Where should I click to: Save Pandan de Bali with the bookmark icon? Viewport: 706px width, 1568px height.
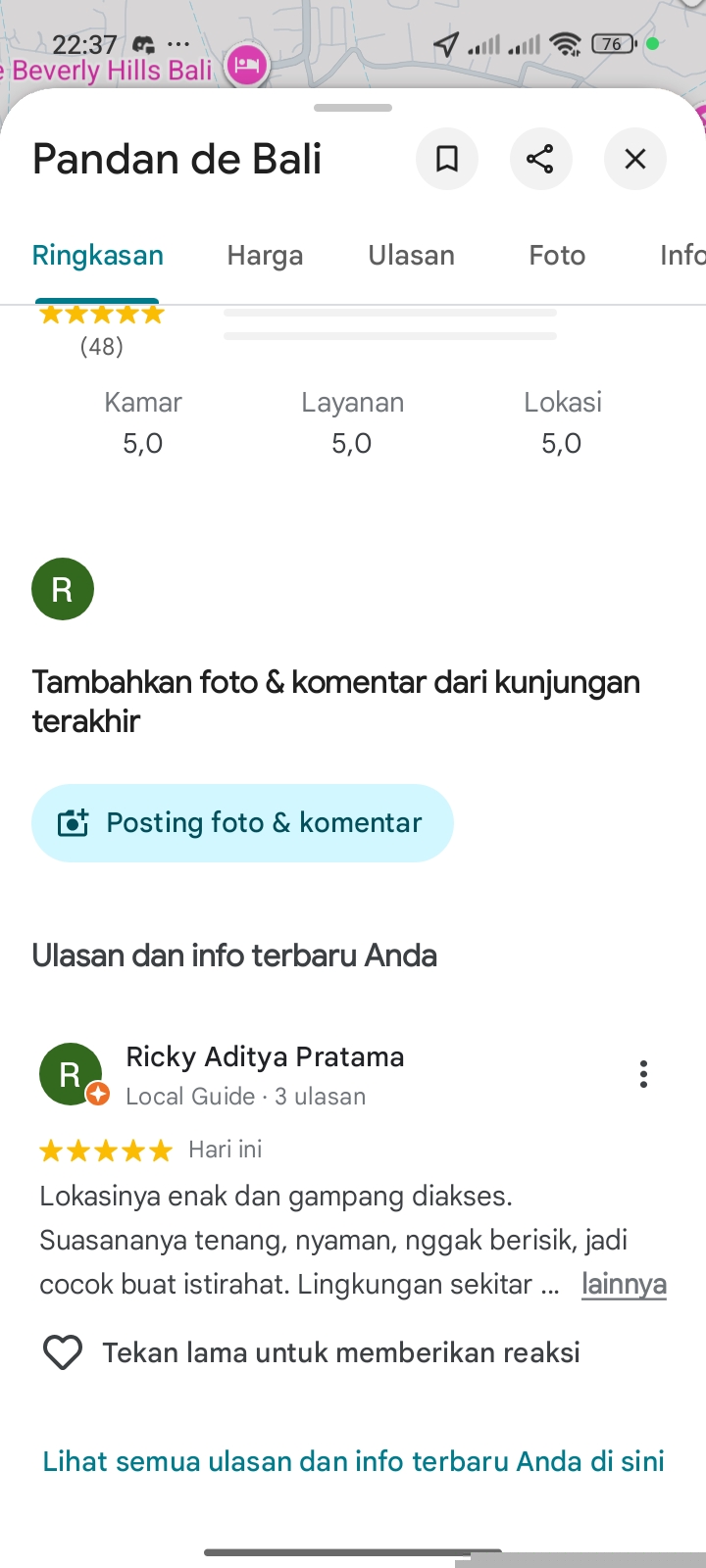point(447,159)
